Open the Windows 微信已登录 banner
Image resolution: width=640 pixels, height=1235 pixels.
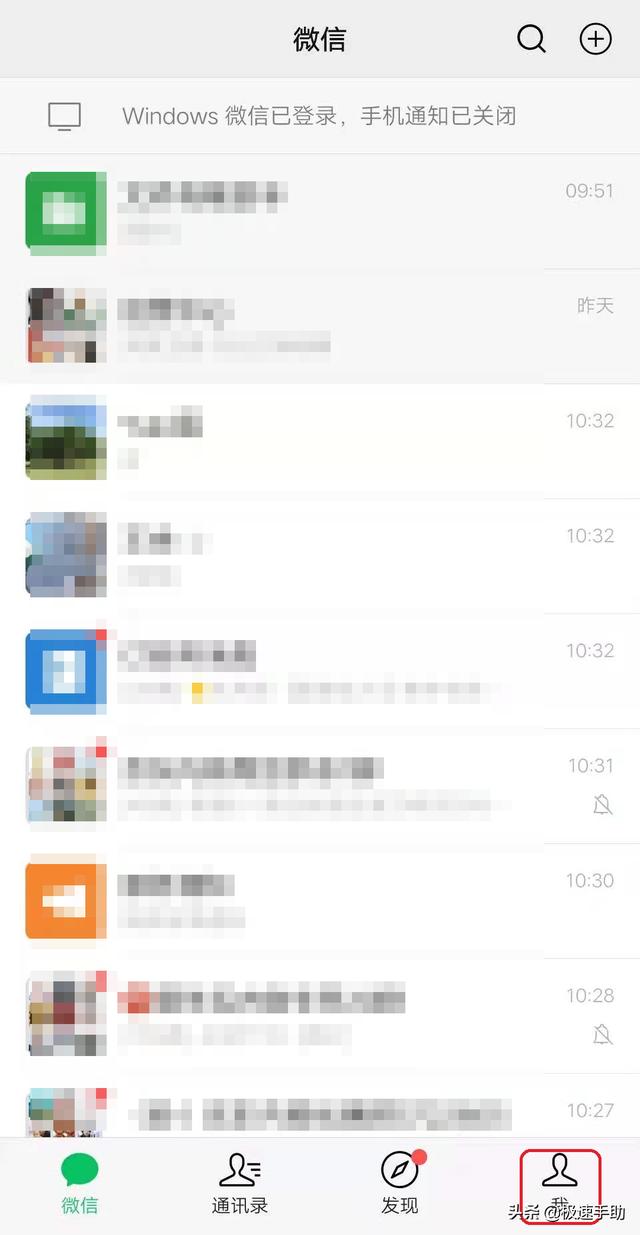pos(320,116)
